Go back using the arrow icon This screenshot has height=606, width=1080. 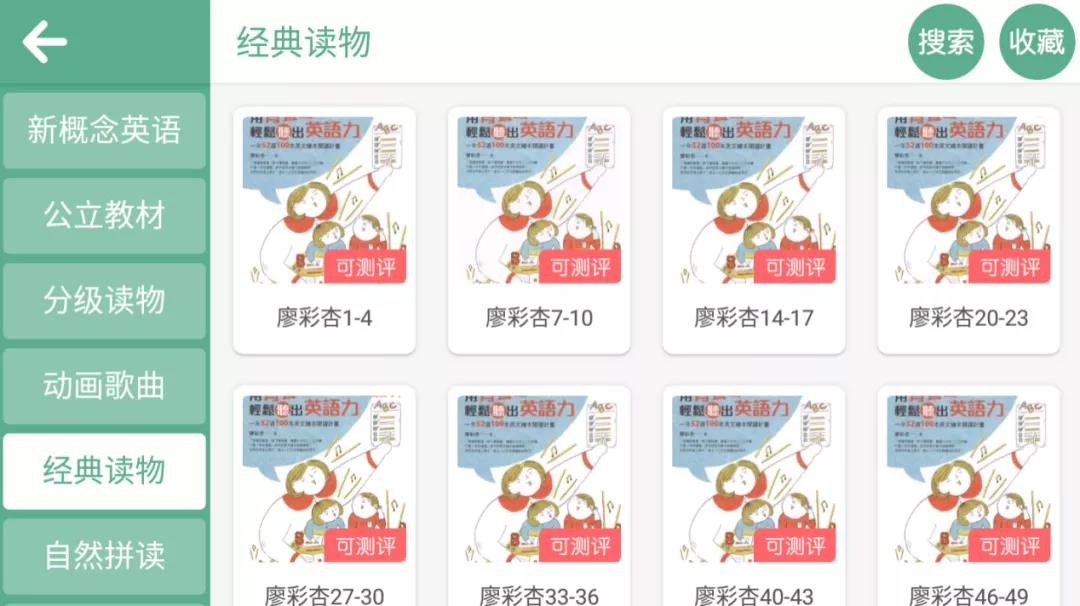(45, 42)
